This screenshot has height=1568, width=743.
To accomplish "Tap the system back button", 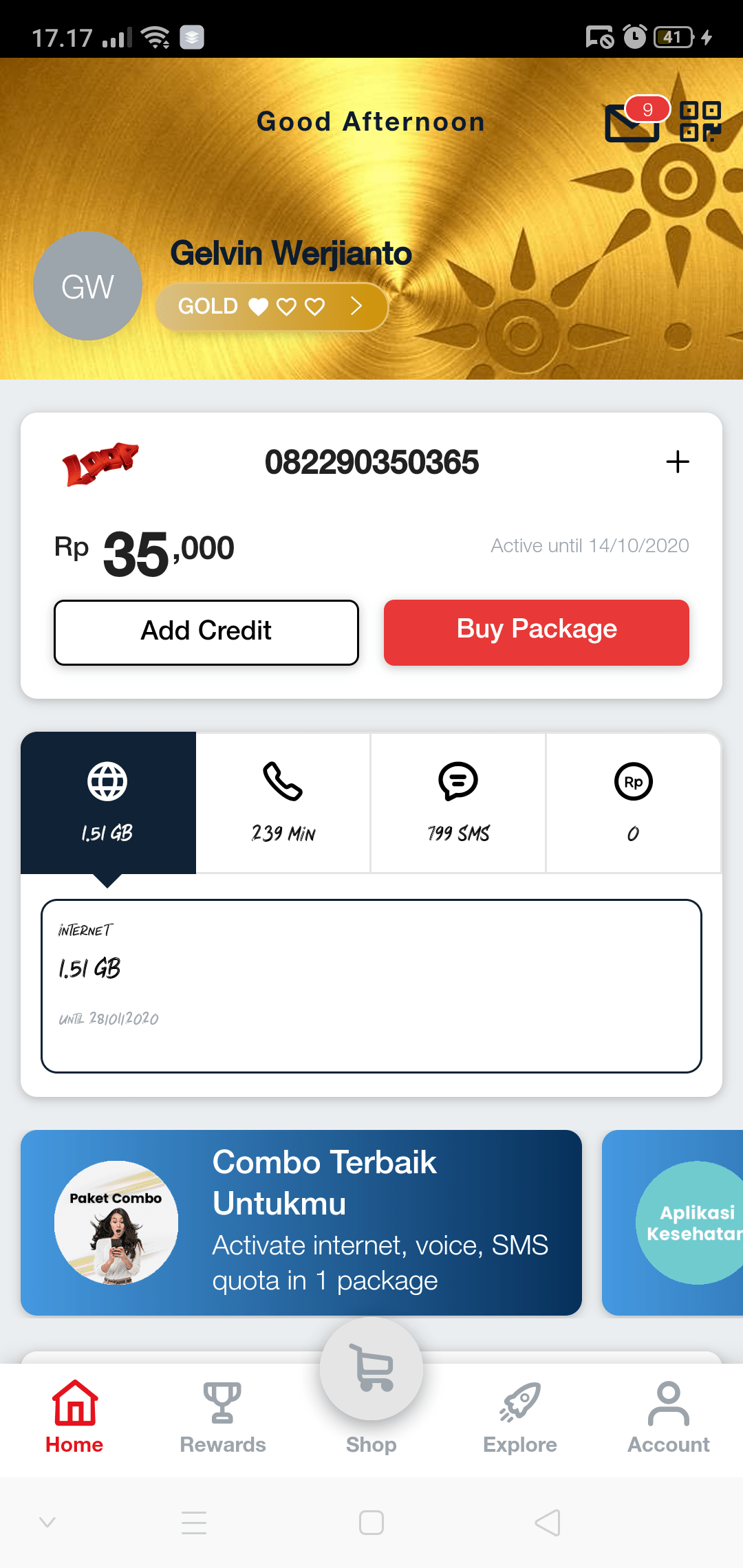I will click(x=548, y=1523).
